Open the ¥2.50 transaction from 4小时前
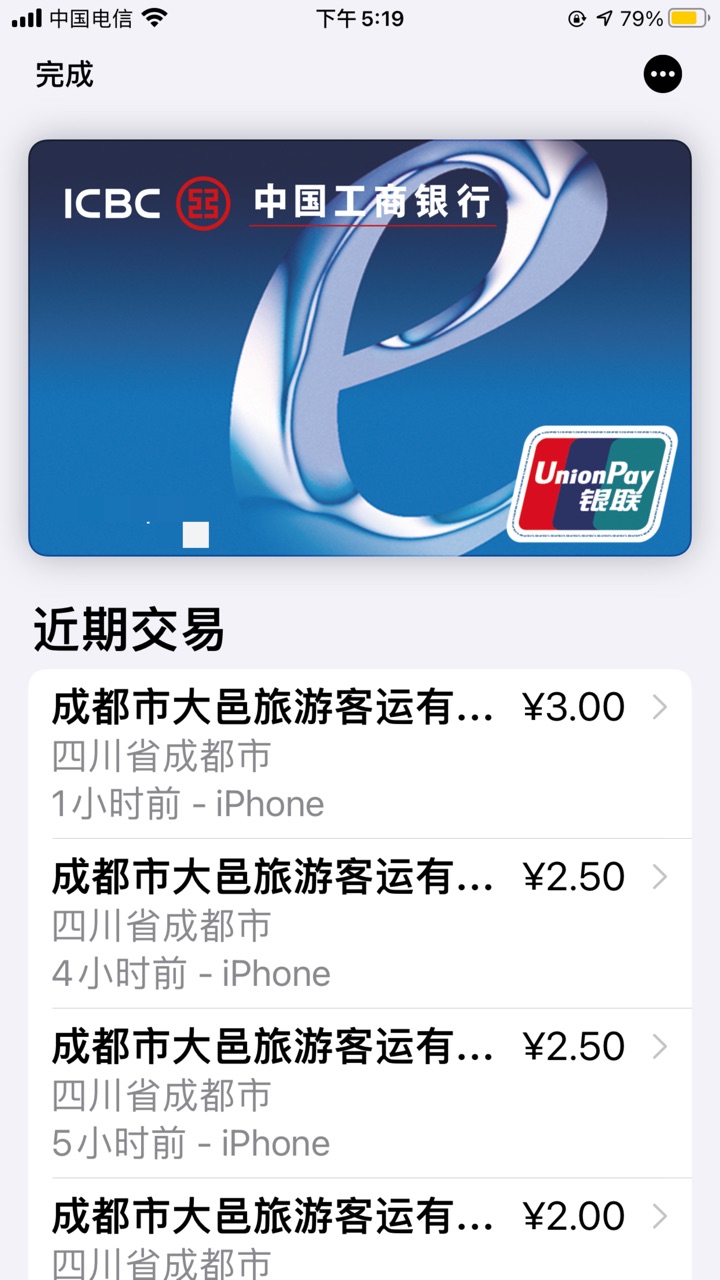 pos(360,923)
